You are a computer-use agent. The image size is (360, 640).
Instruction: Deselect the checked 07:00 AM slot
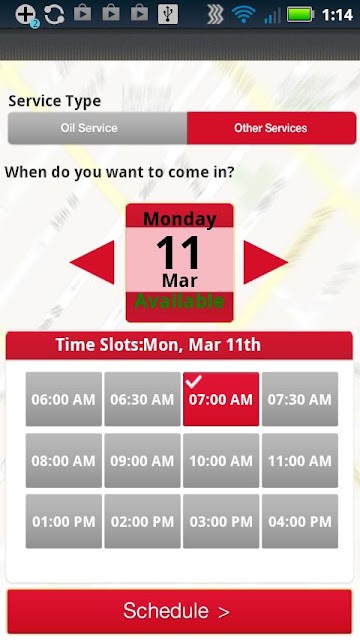coord(221,399)
